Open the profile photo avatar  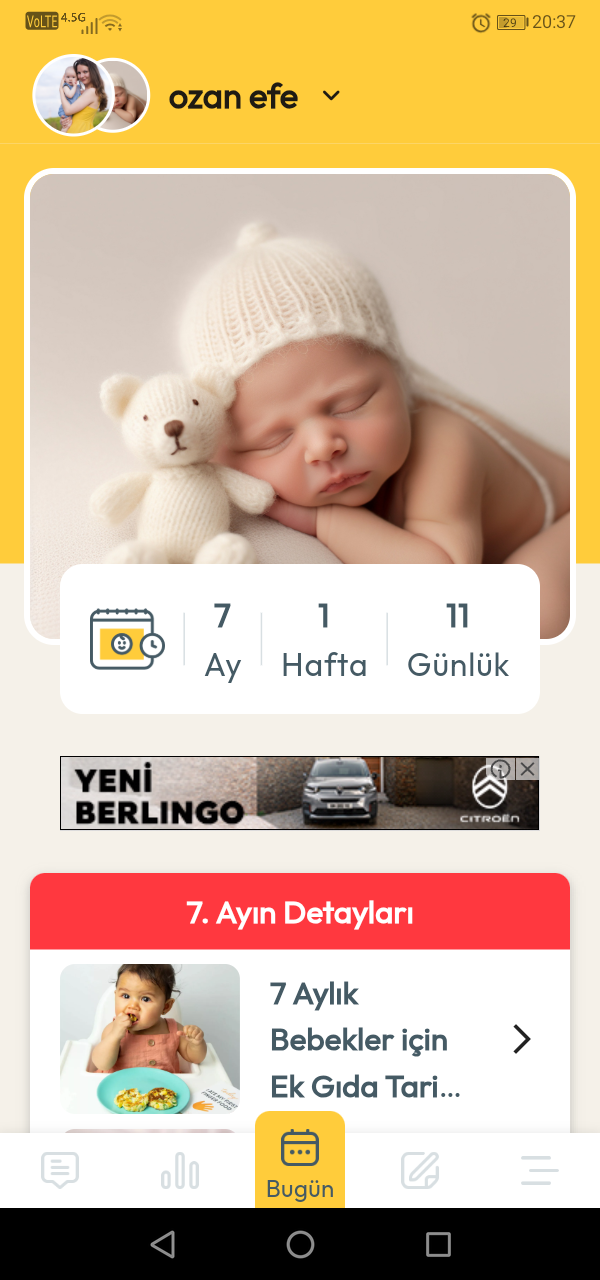[72, 95]
